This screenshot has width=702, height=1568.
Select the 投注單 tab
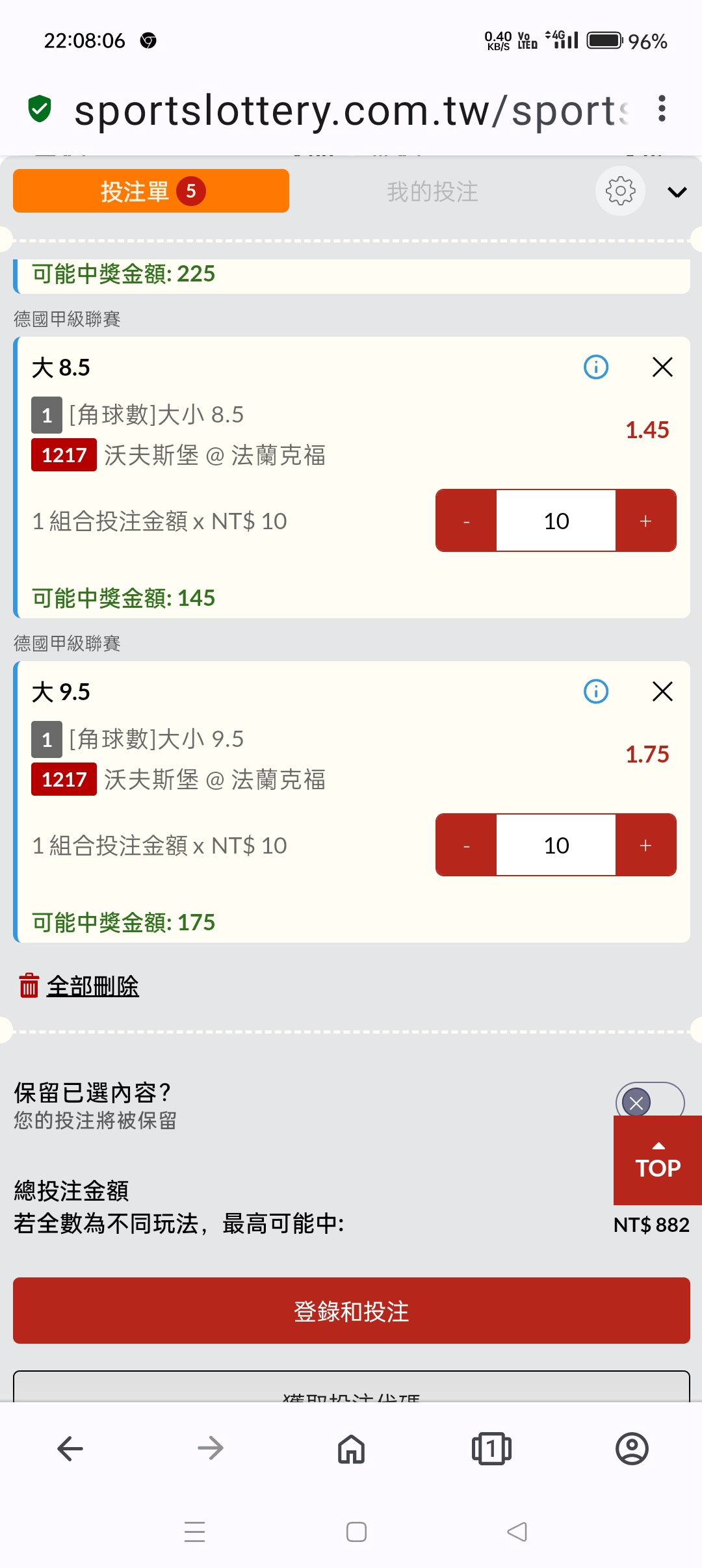pyautogui.click(x=151, y=191)
